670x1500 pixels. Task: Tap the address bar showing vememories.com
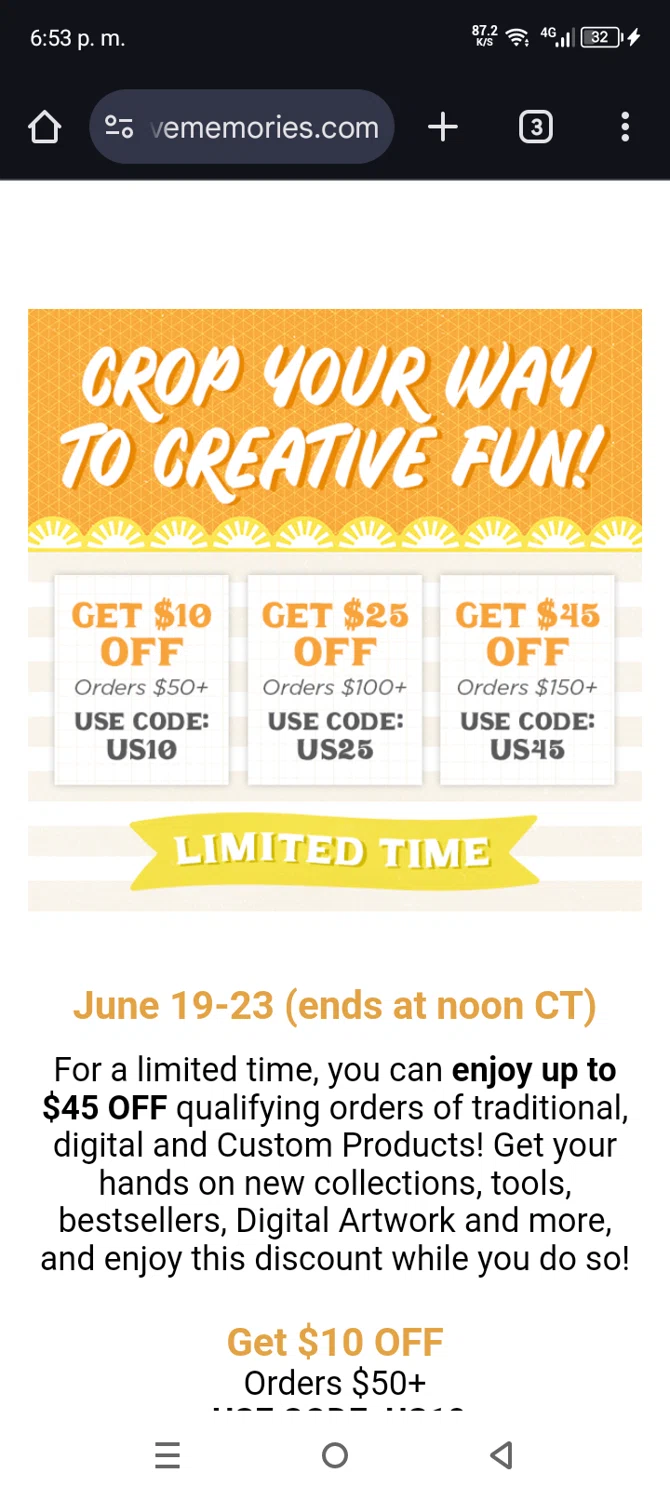pos(264,127)
